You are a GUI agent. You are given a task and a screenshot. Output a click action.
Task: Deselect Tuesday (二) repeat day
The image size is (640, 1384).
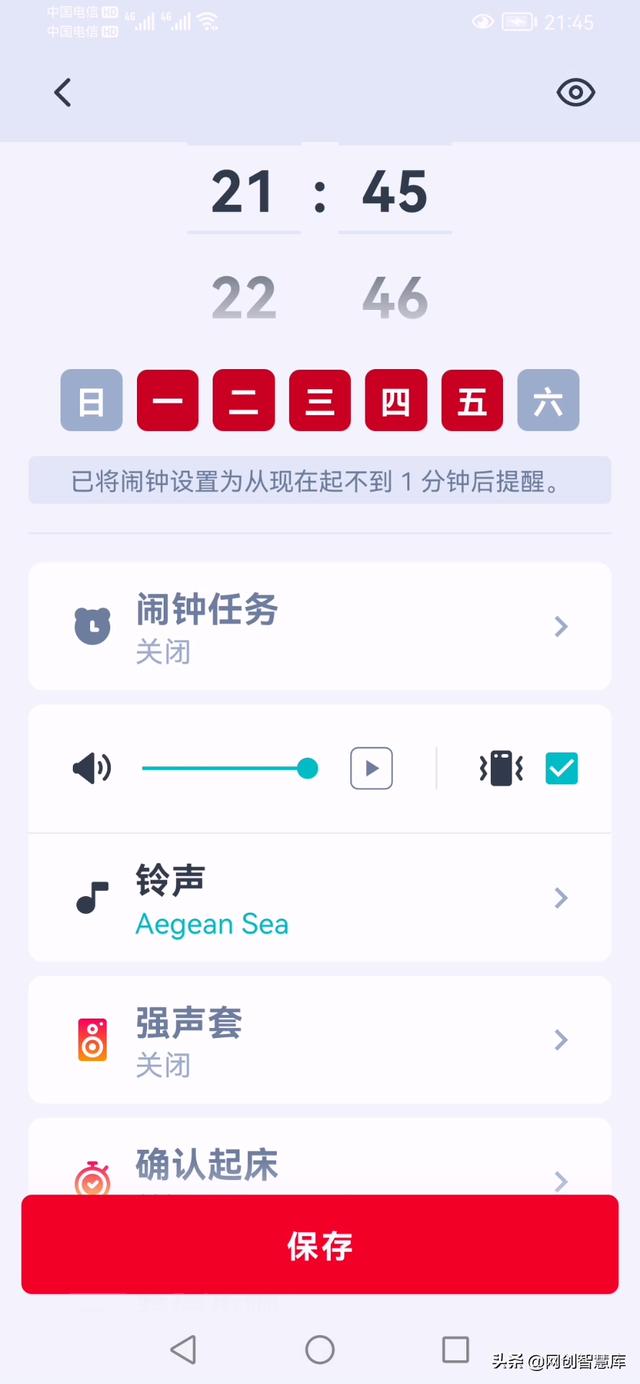click(244, 401)
